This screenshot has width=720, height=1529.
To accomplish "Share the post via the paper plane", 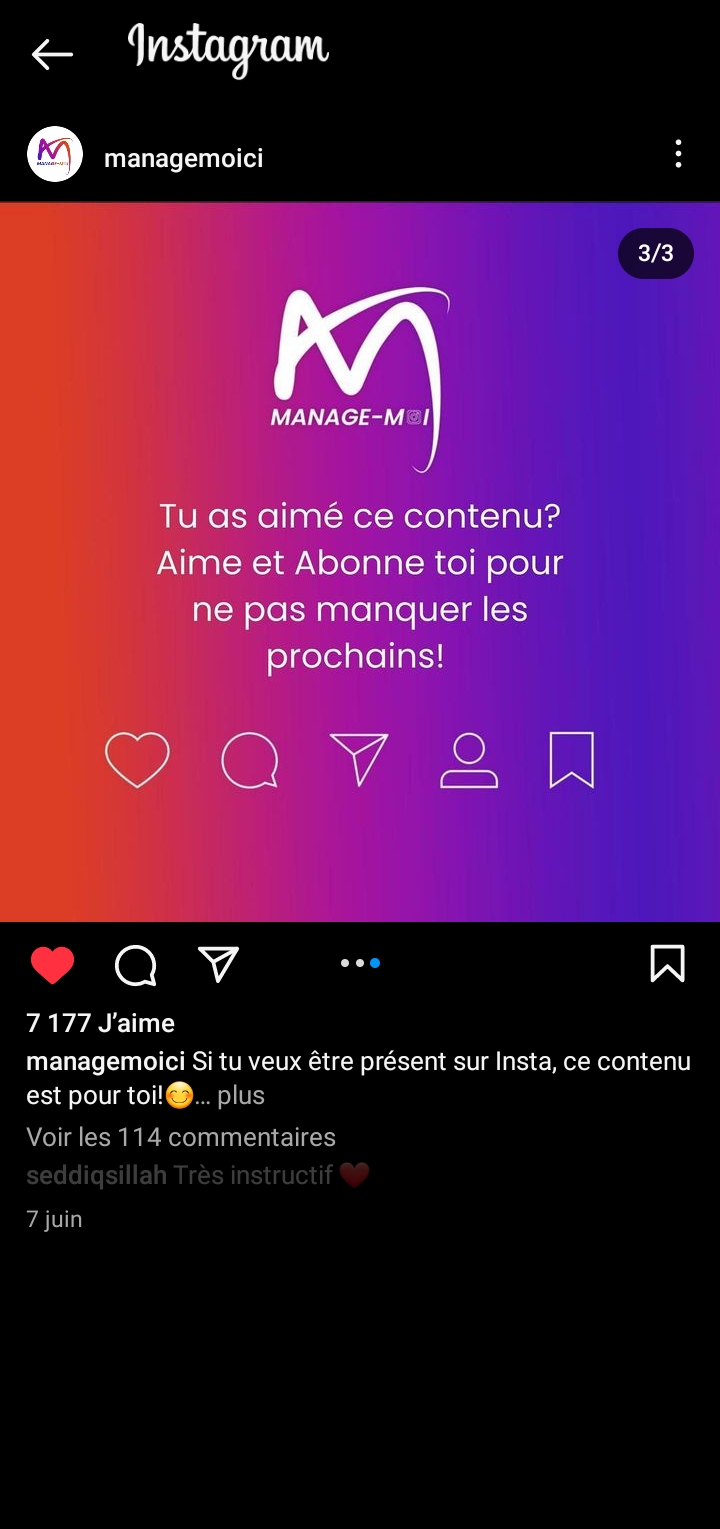I will (x=218, y=964).
